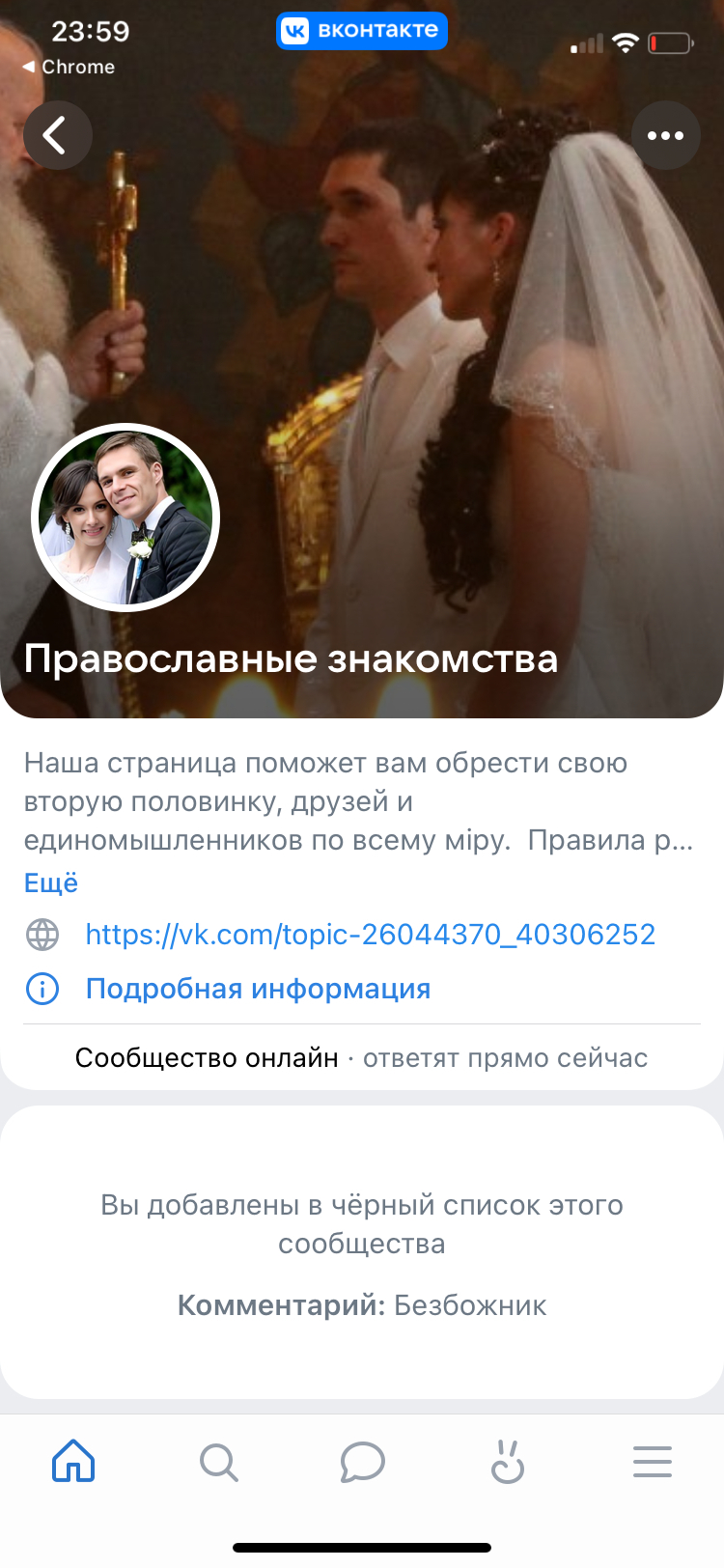The width and height of the screenshot is (724, 1568).
Task: Open Подробная информация about the community
Action: [x=258, y=989]
